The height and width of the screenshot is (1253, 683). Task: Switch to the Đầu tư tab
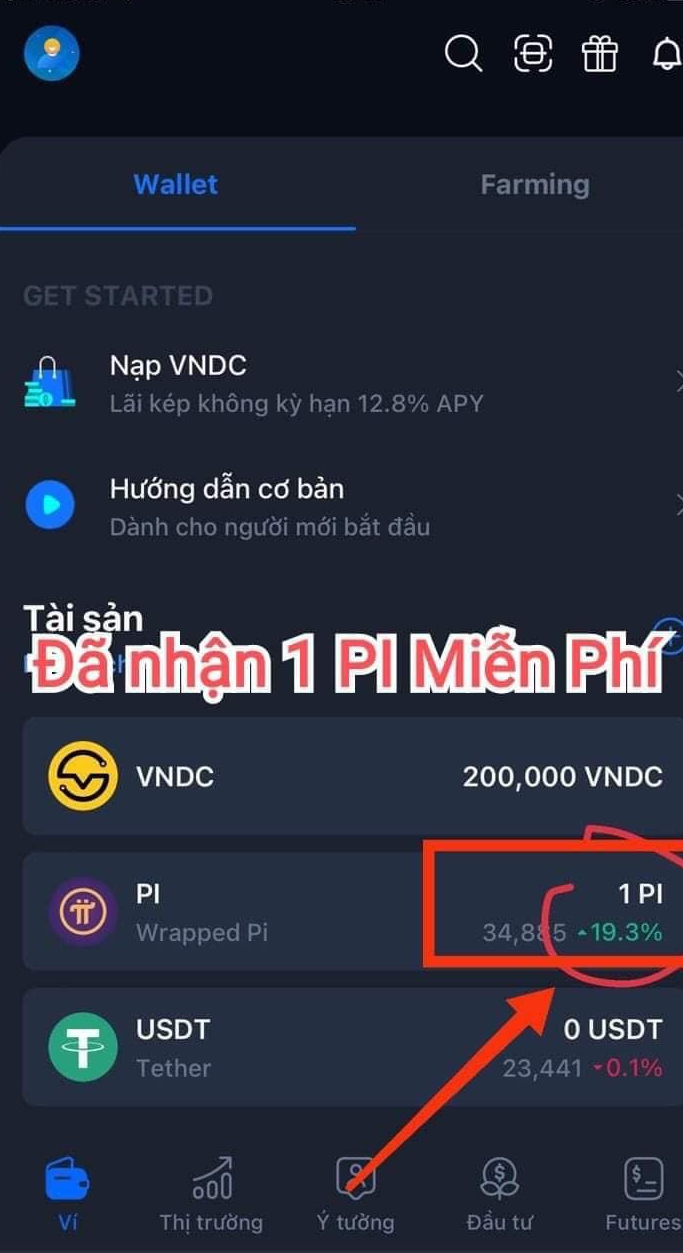click(x=499, y=1195)
